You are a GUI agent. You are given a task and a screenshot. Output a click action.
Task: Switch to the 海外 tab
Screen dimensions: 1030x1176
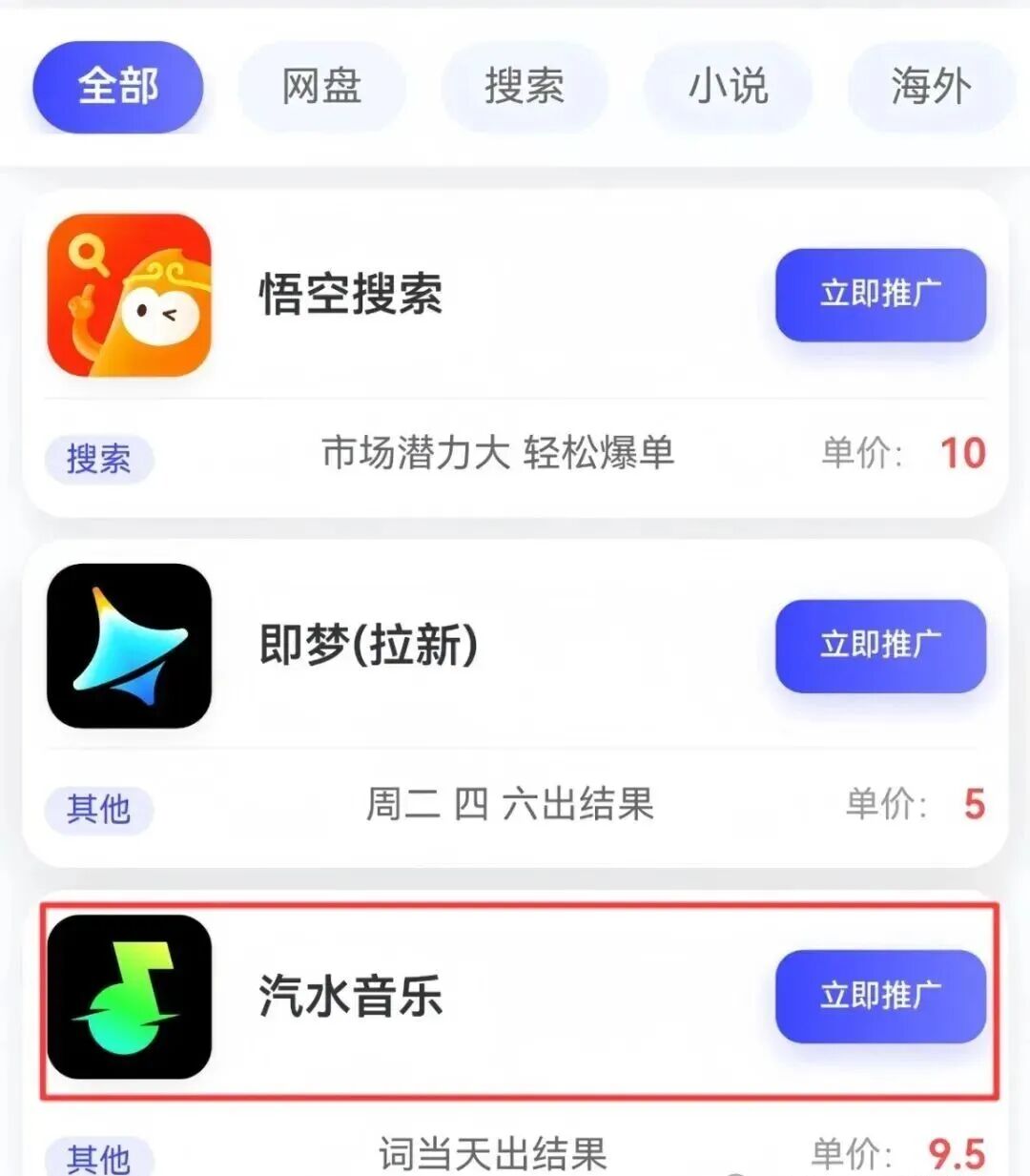[x=930, y=87]
